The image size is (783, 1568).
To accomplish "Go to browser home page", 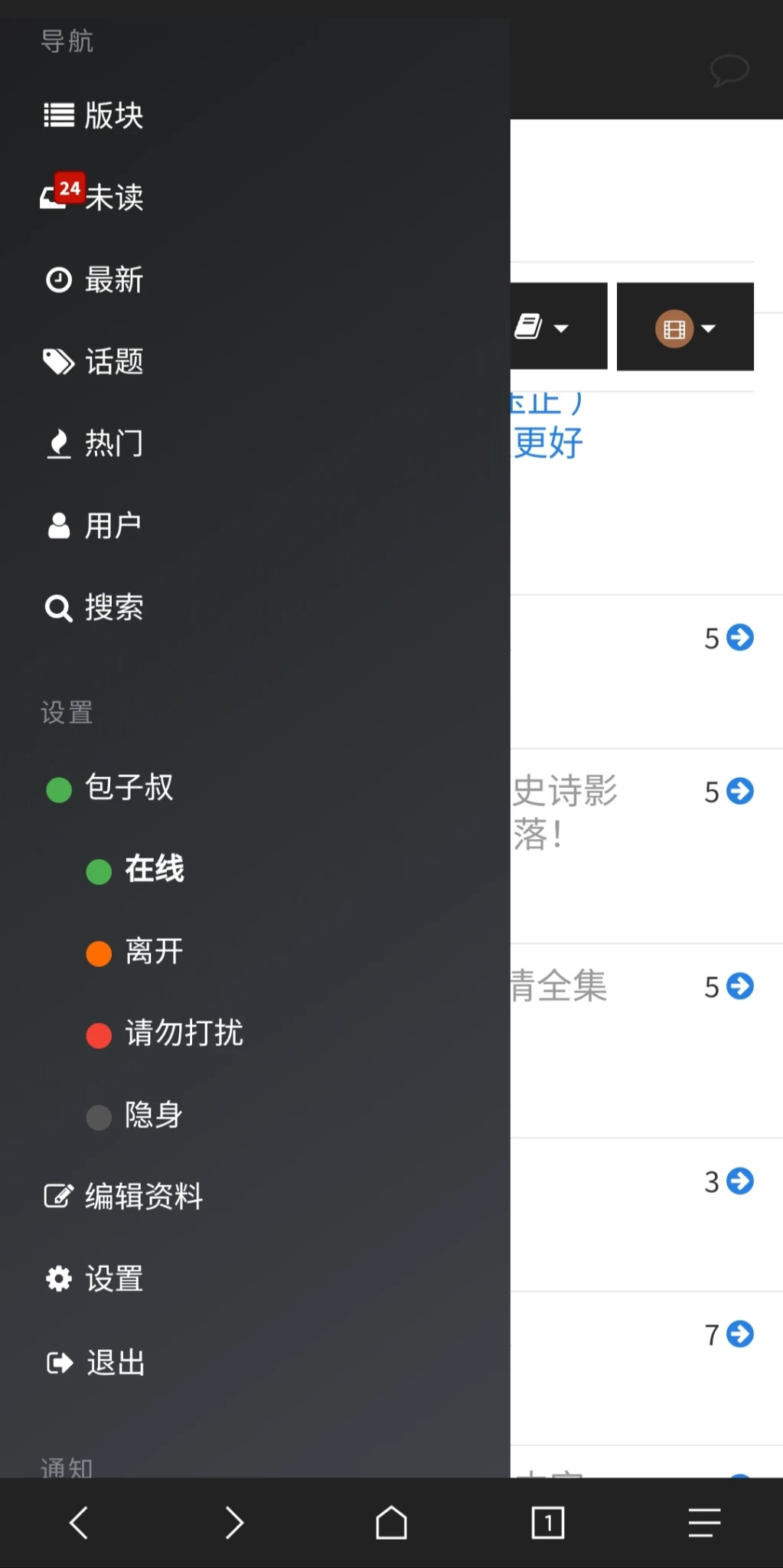I will coord(391,1522).
